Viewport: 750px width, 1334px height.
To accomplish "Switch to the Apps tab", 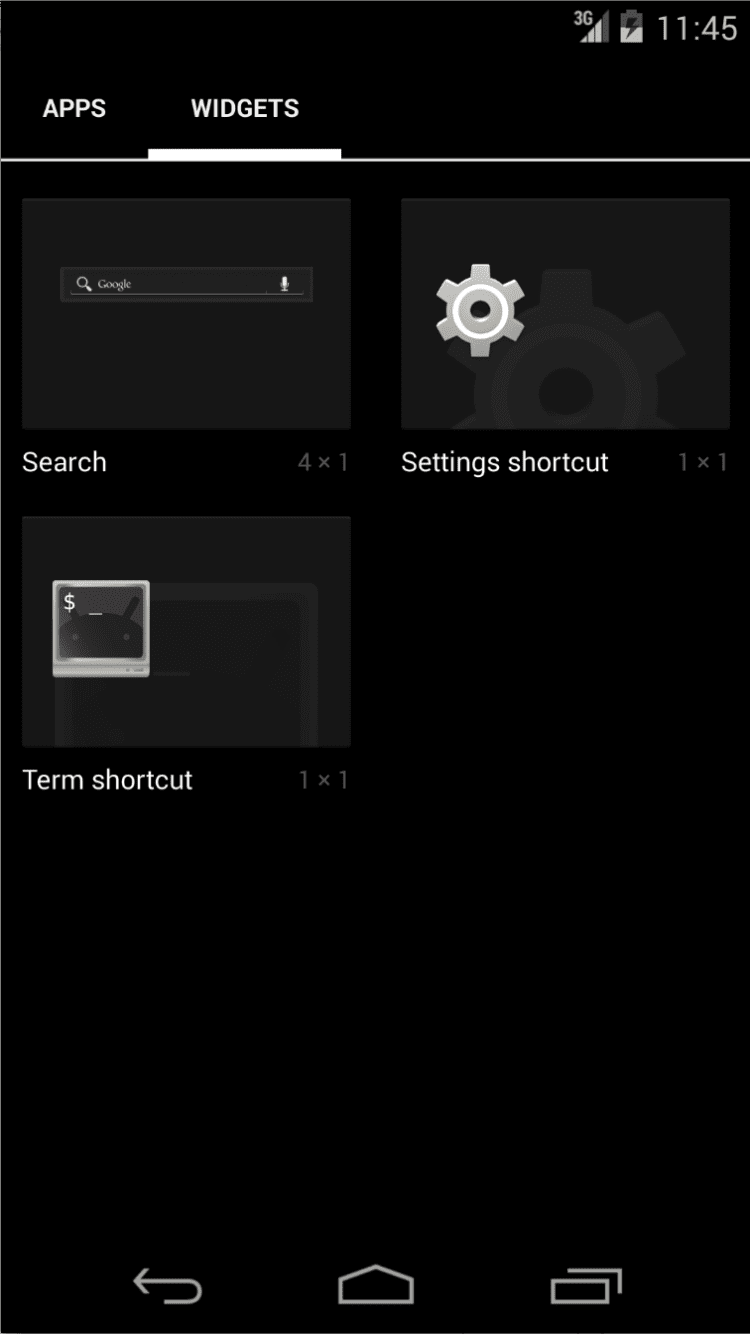I will tap(74, 109).
